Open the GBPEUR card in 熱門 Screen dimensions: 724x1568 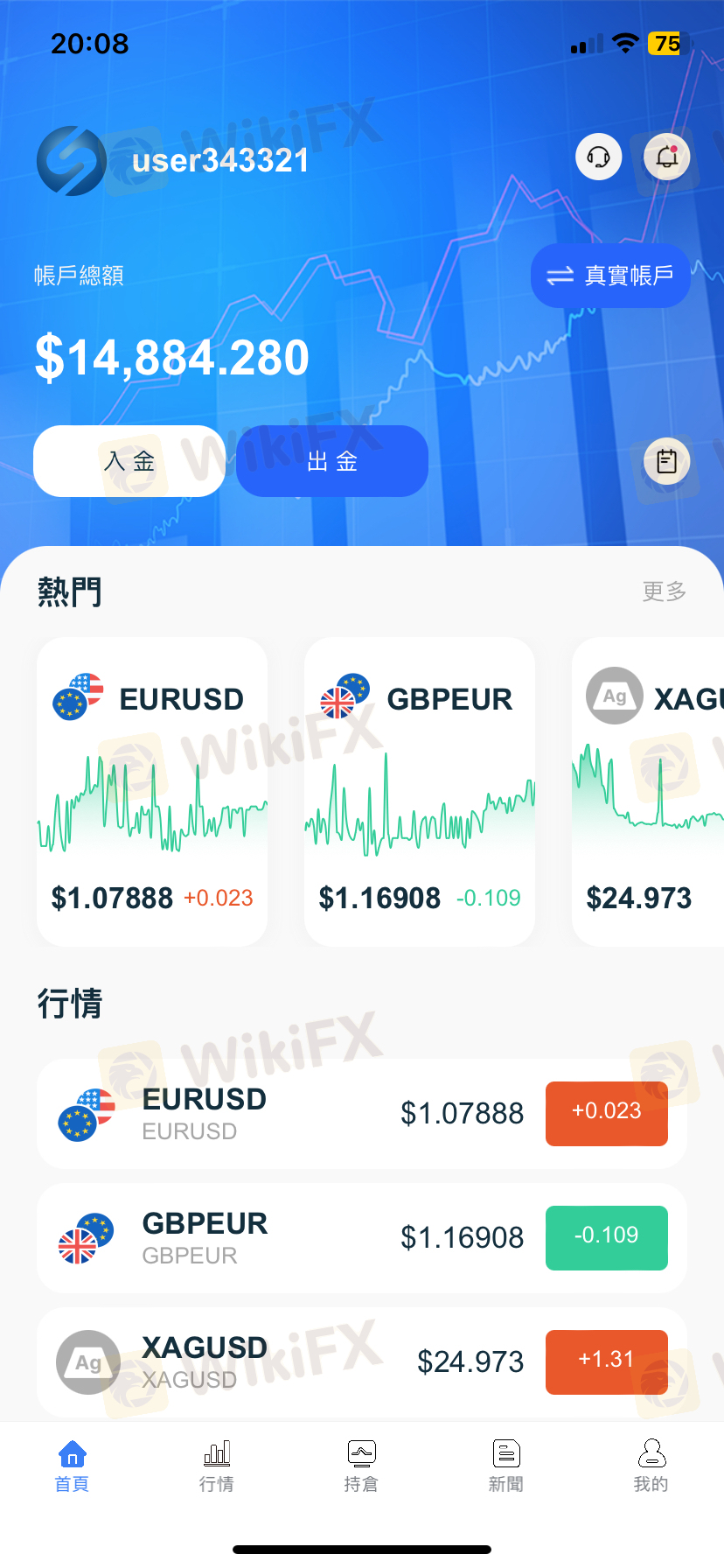[420, 792]
